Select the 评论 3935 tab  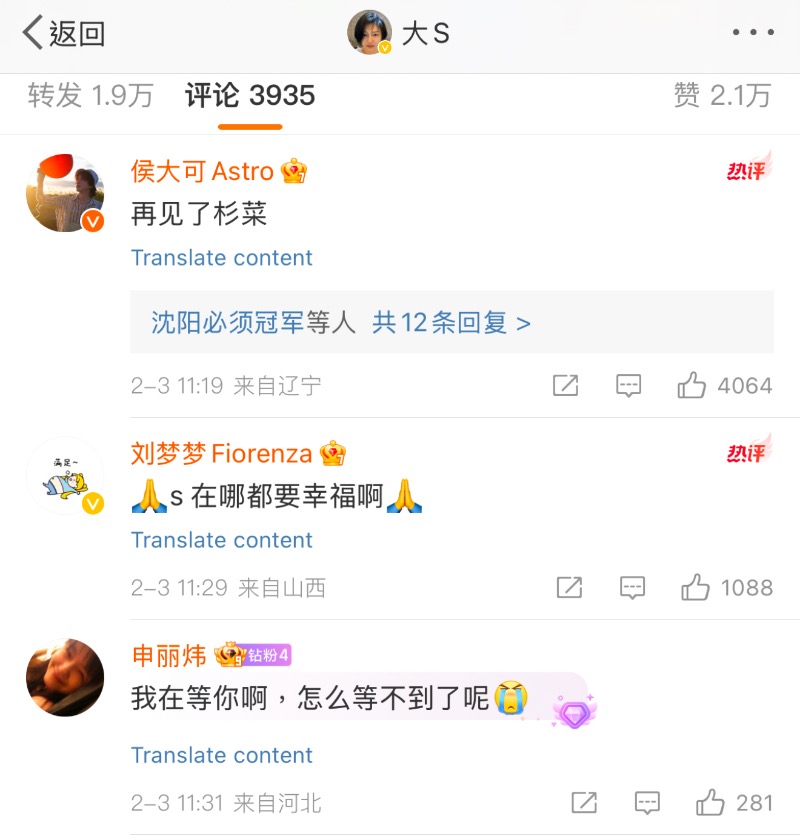click(250, 96)
